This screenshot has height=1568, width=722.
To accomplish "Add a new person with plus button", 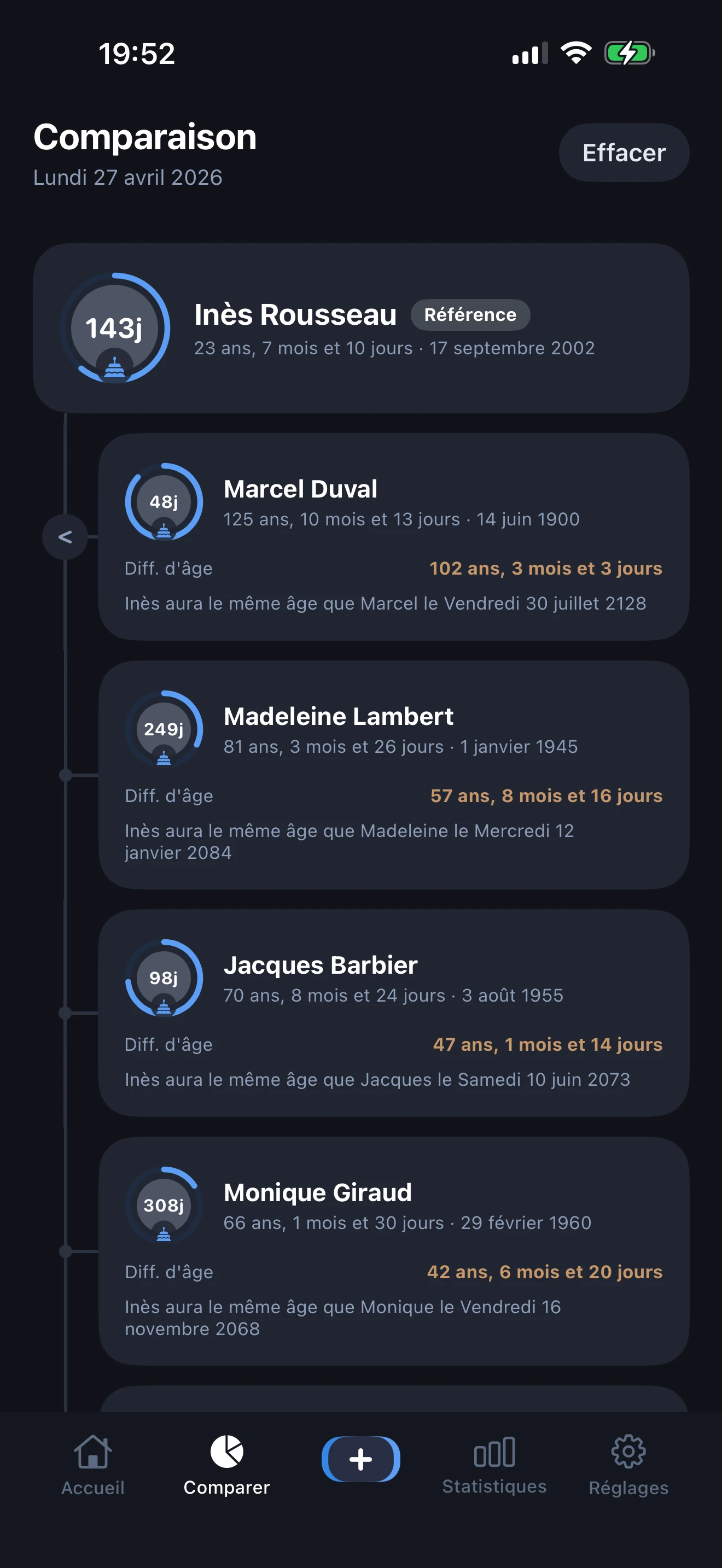I will [x=360, y=1459].
